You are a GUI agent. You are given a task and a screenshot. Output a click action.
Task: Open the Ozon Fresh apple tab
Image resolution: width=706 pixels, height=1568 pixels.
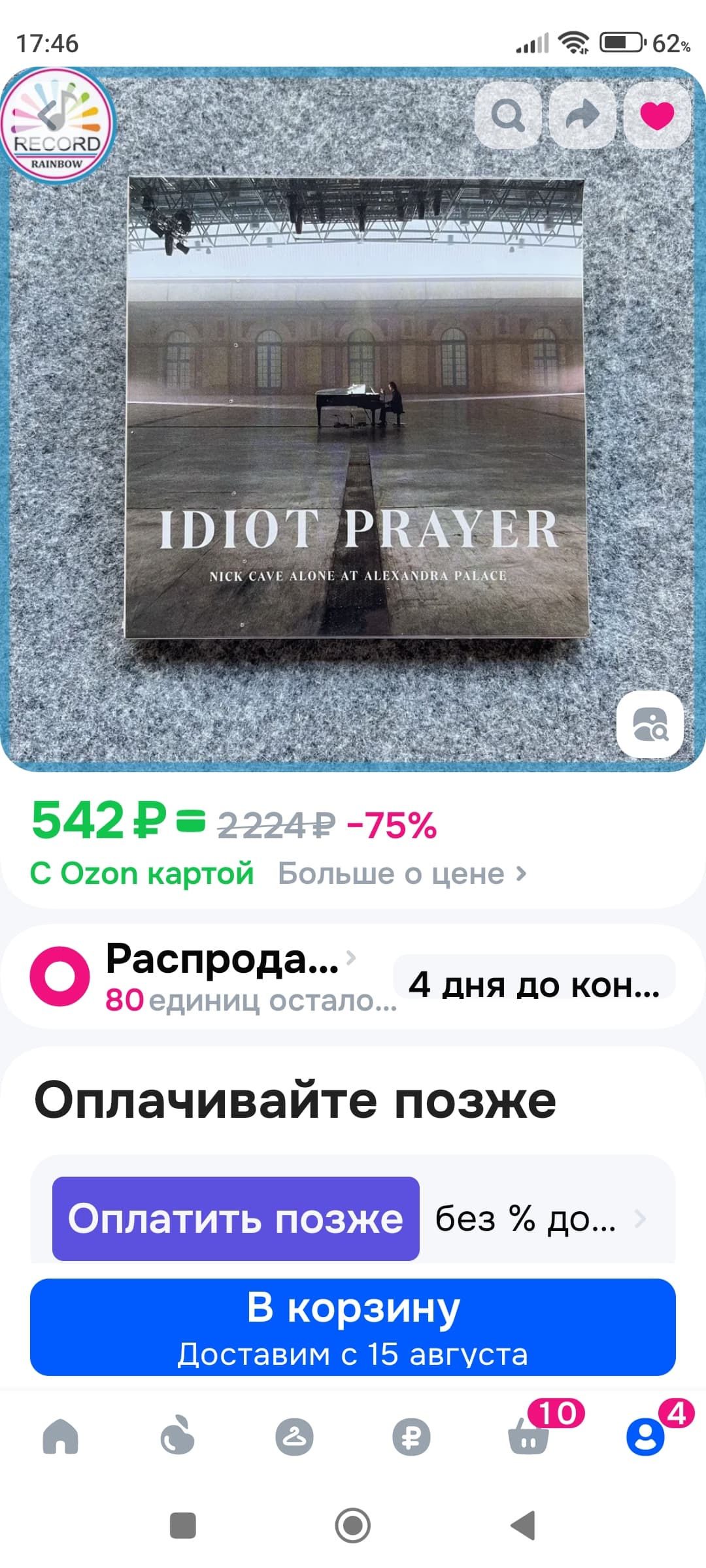click(177, 1437)
